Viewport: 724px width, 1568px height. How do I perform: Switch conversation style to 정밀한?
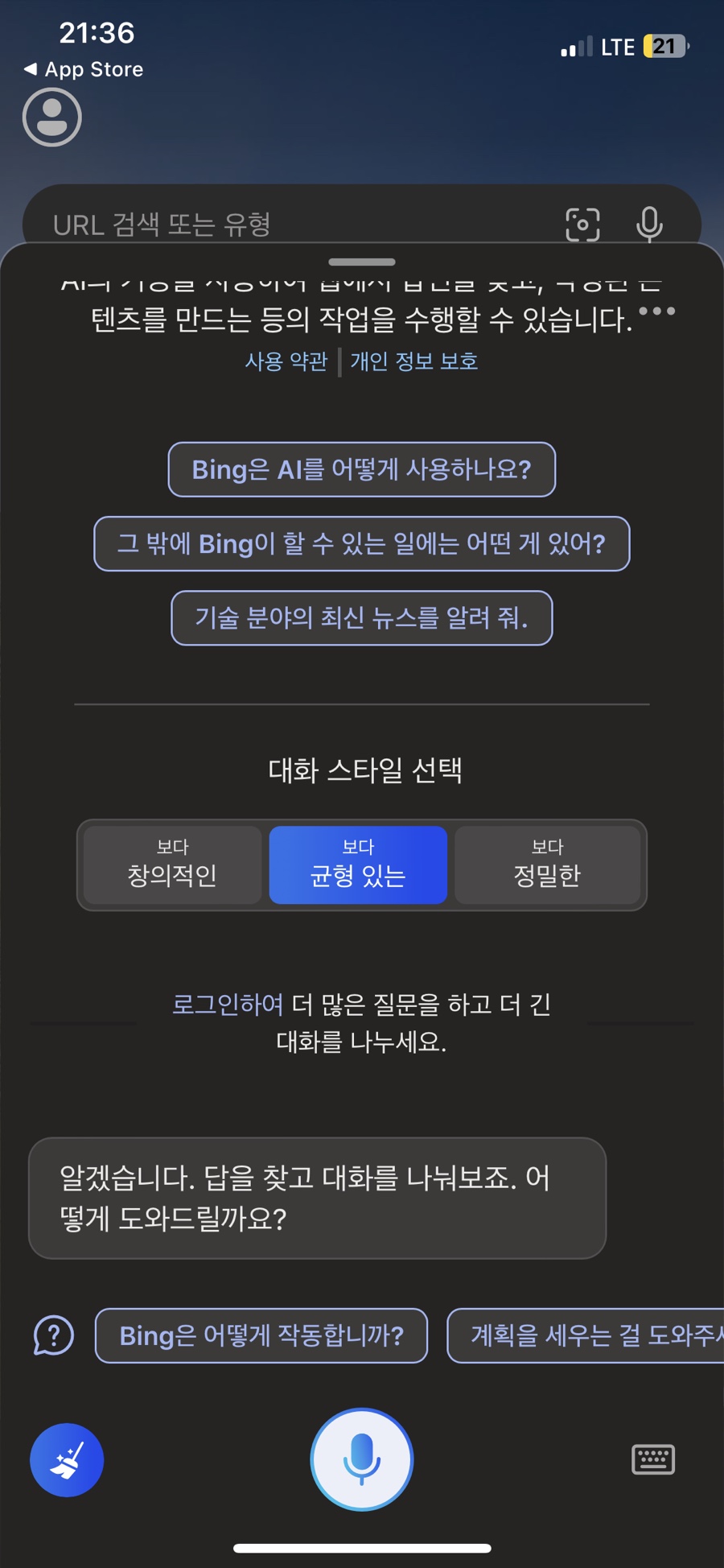(x=547, y=865)
